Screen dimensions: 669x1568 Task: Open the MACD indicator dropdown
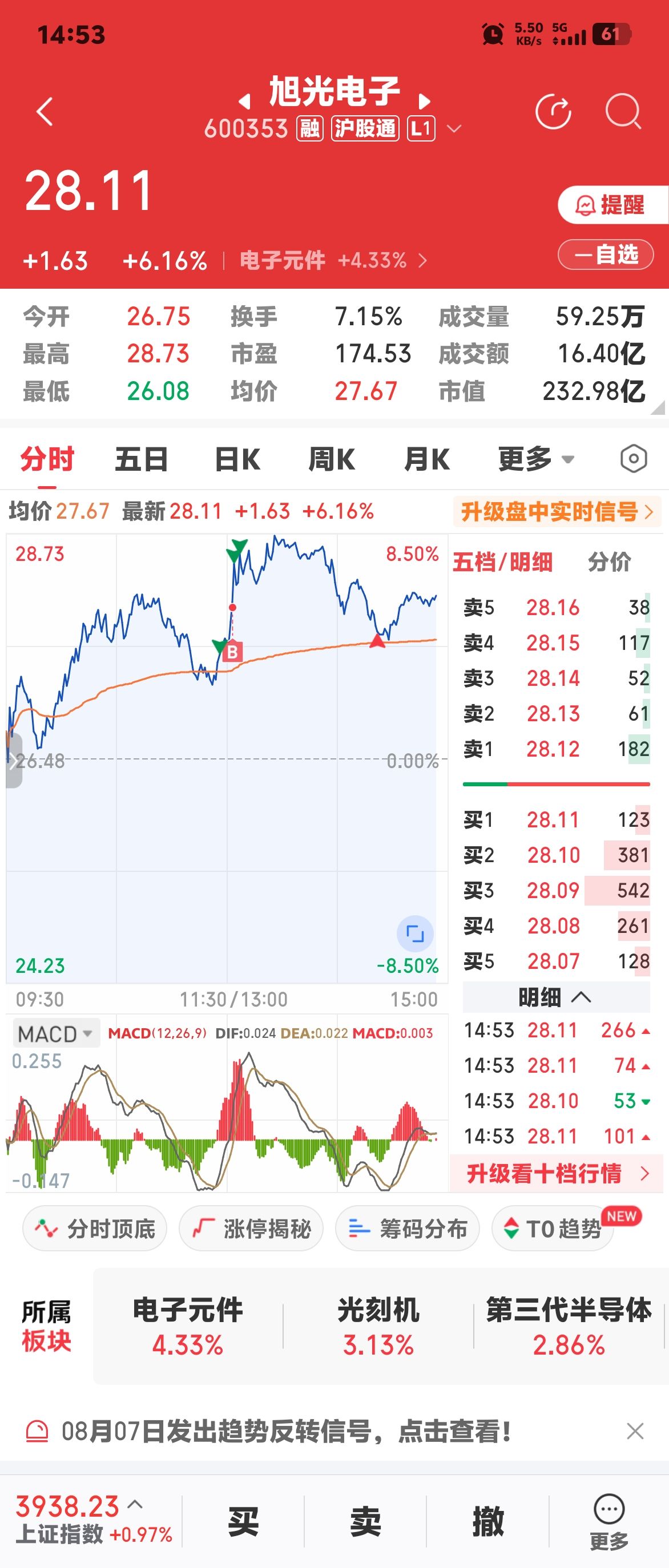tap(55, 1033)
